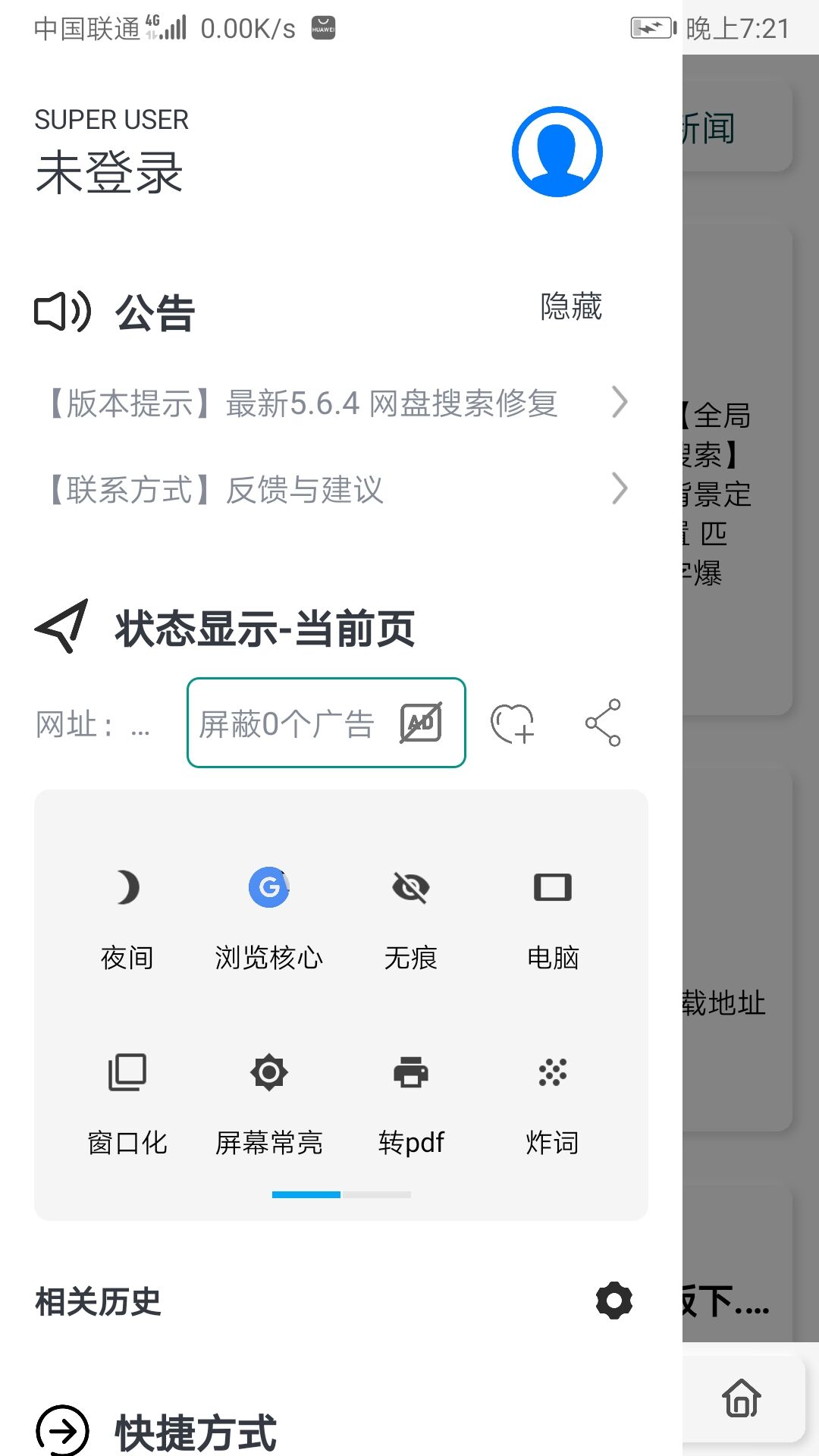Hide the announcements via 隐藏
This screenshot has height=1456, width=819.
pyautogui.click(x=570, y=306)
